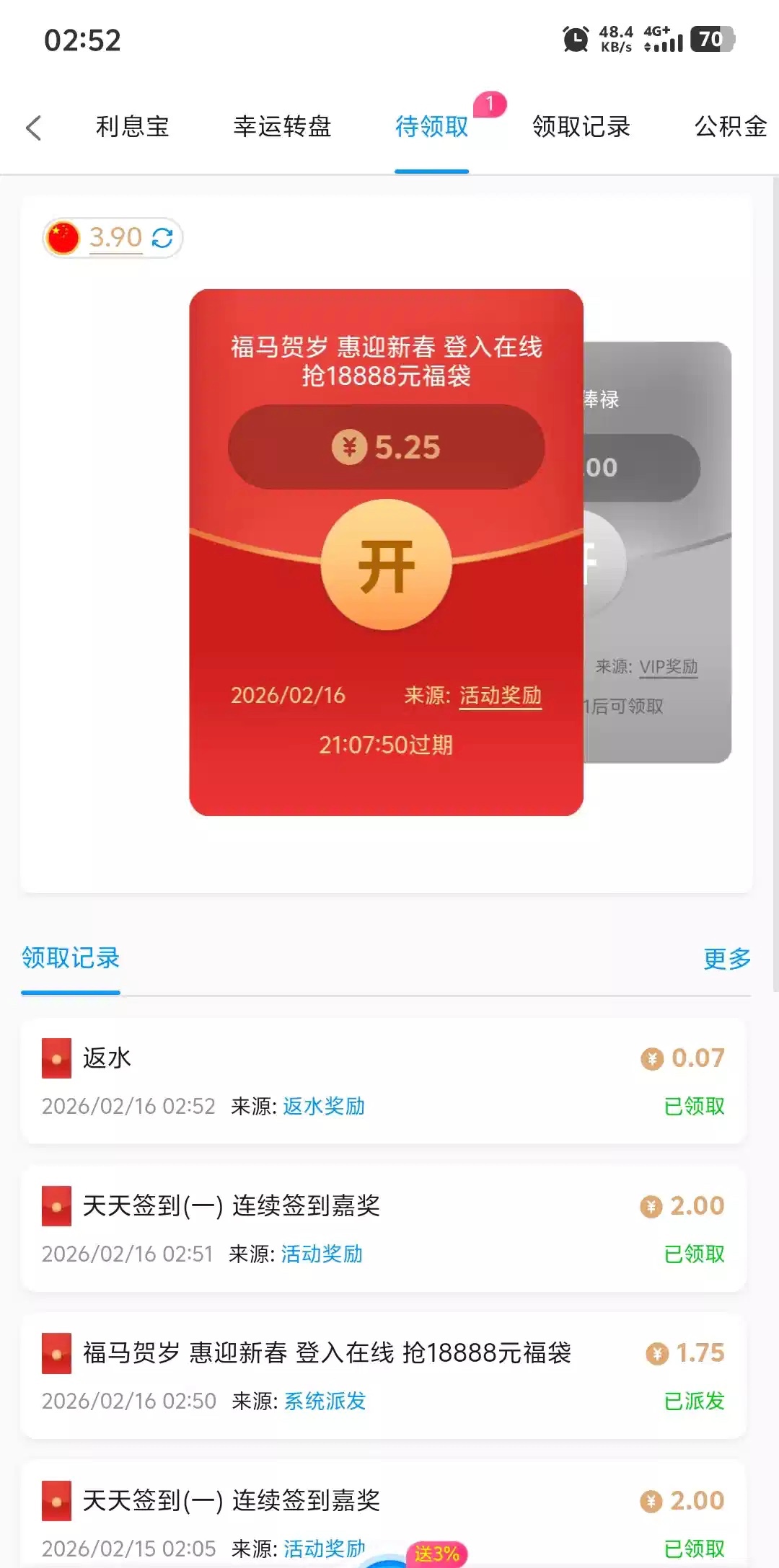Select the 待领取 tab
The height and width of the screenshot is (1568, 779).
(431, 127)
